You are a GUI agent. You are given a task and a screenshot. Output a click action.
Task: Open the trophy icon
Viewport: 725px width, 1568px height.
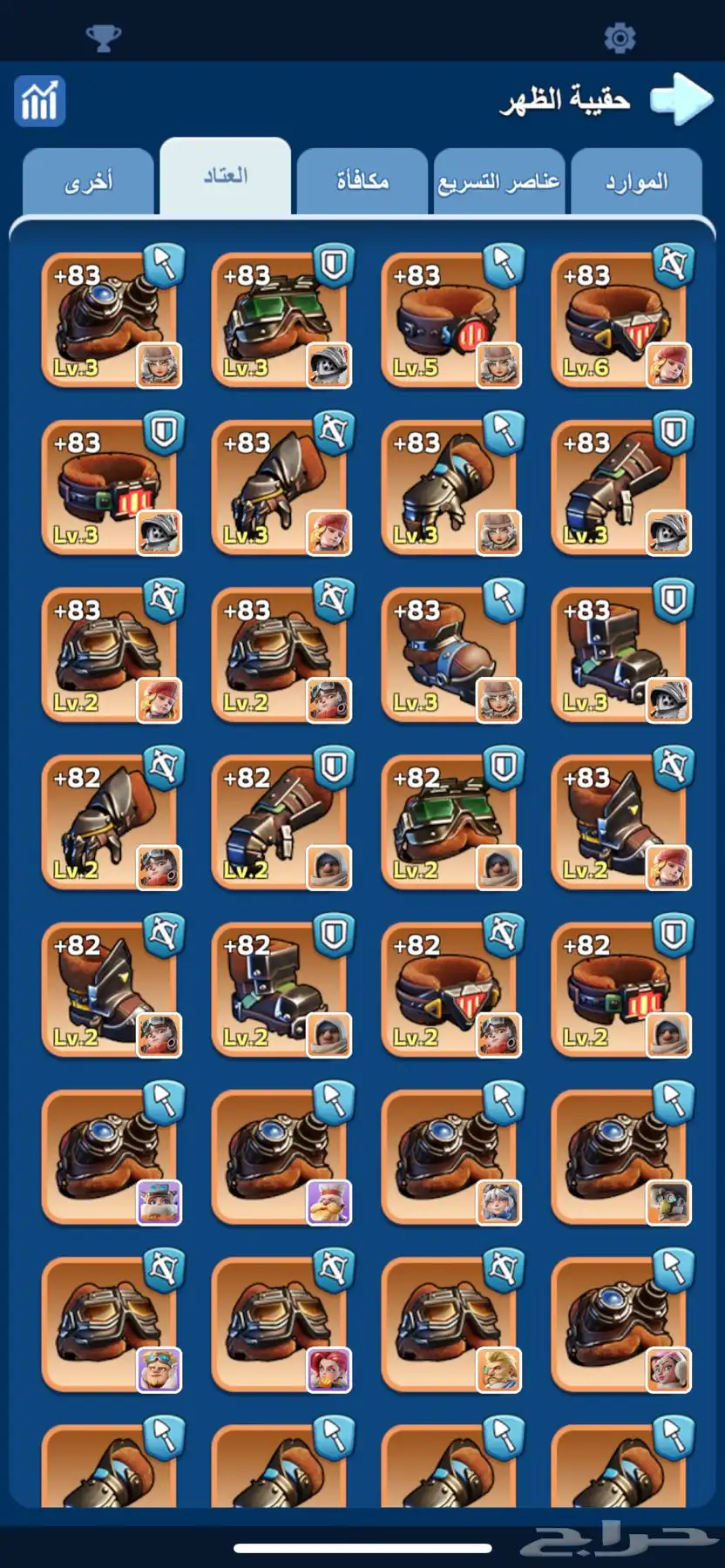(104, 38)
